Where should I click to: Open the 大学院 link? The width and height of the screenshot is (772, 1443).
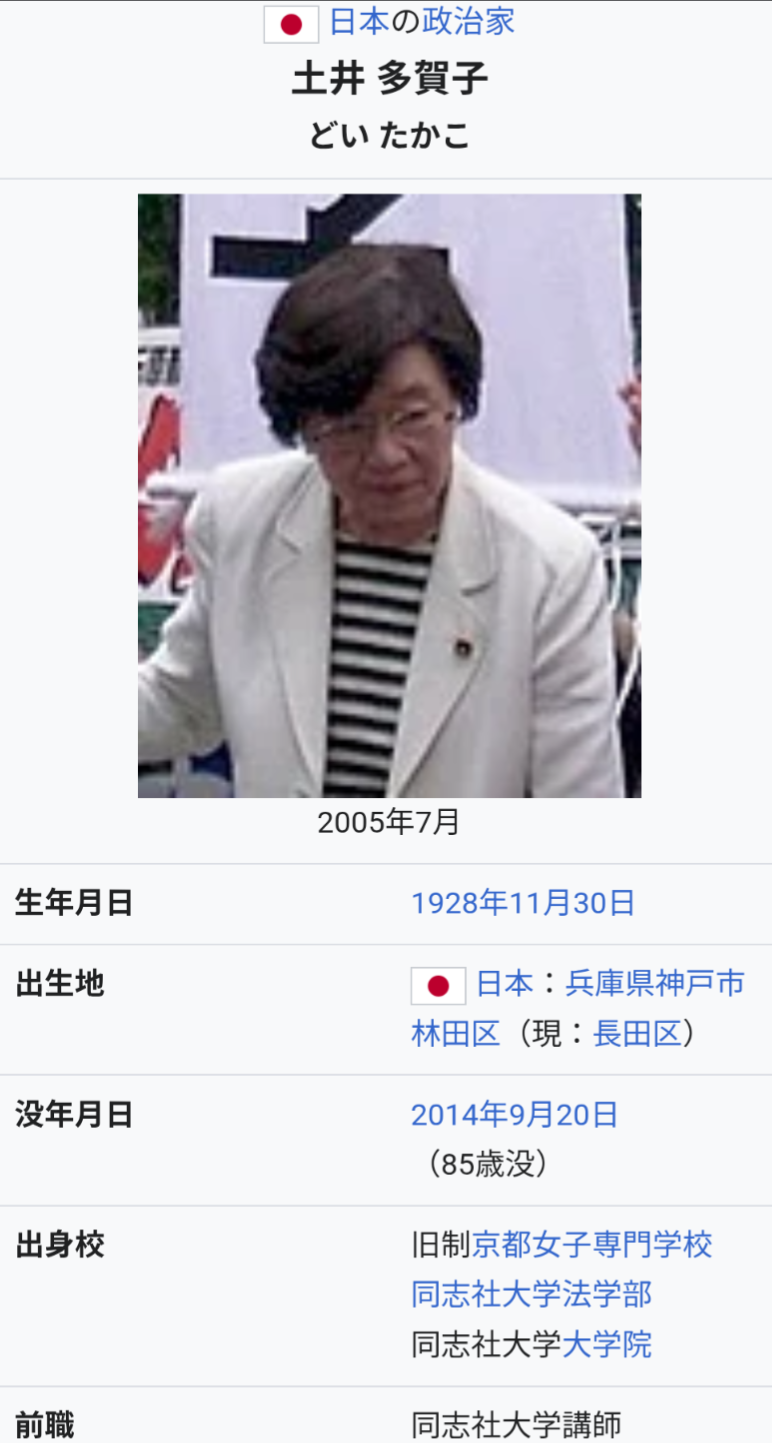click(x=607, y=1345)
